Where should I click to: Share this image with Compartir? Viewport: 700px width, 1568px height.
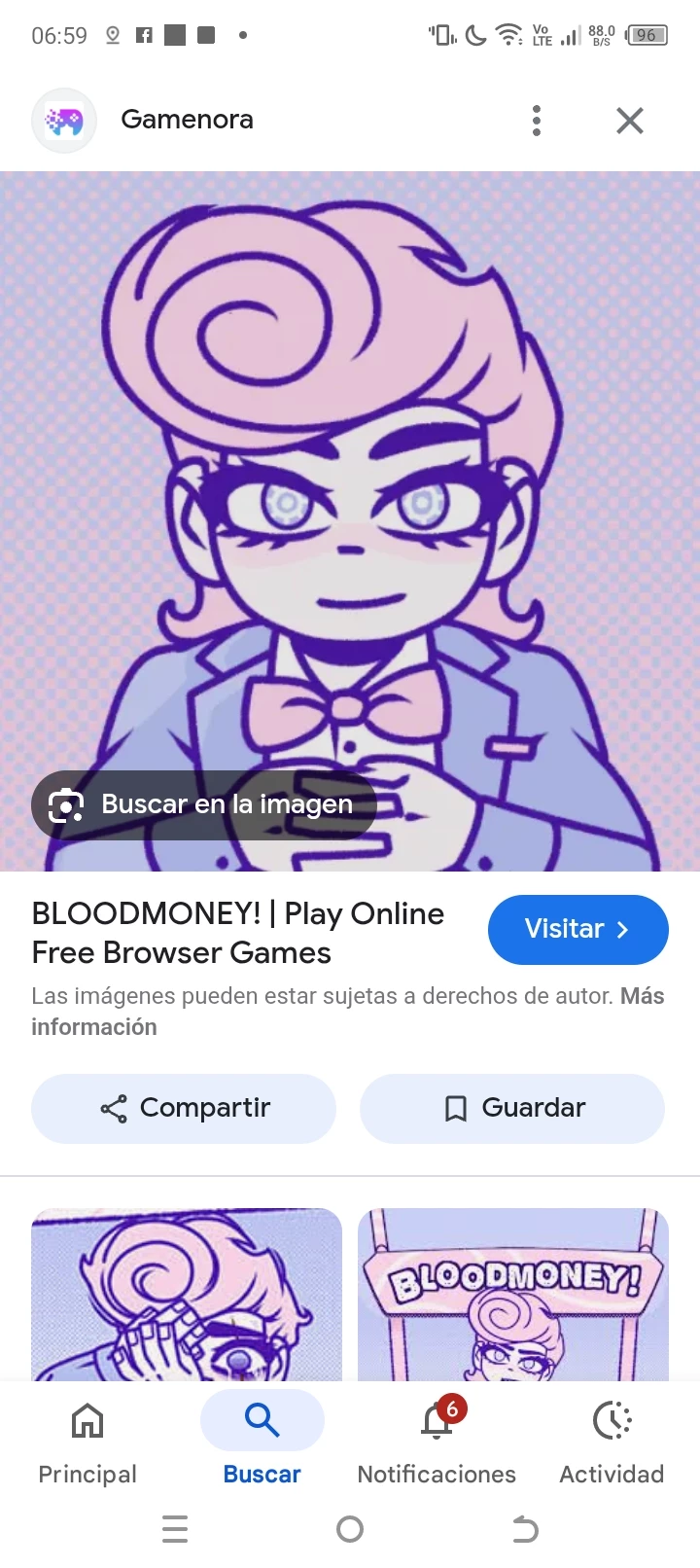[x=184, y=1109]
